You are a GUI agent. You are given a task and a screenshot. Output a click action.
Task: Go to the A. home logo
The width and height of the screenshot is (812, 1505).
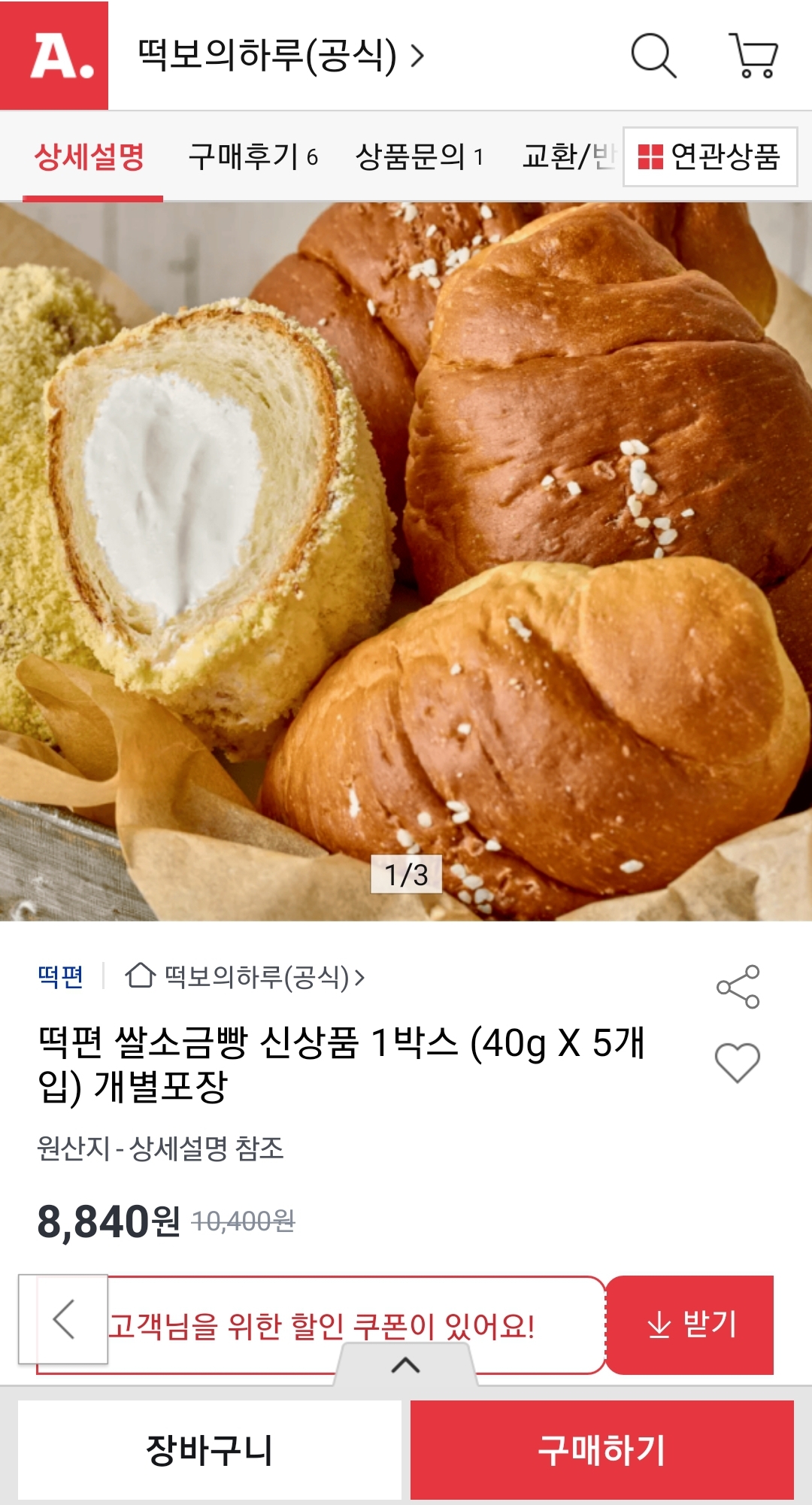(x=54, y=56)
